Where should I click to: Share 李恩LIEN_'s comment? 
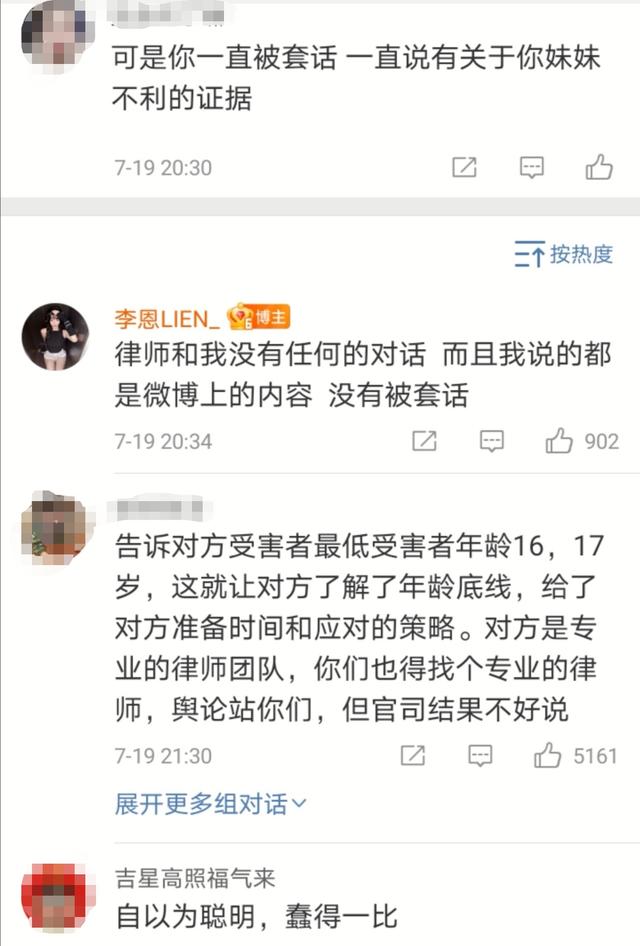tap(424, 440)
